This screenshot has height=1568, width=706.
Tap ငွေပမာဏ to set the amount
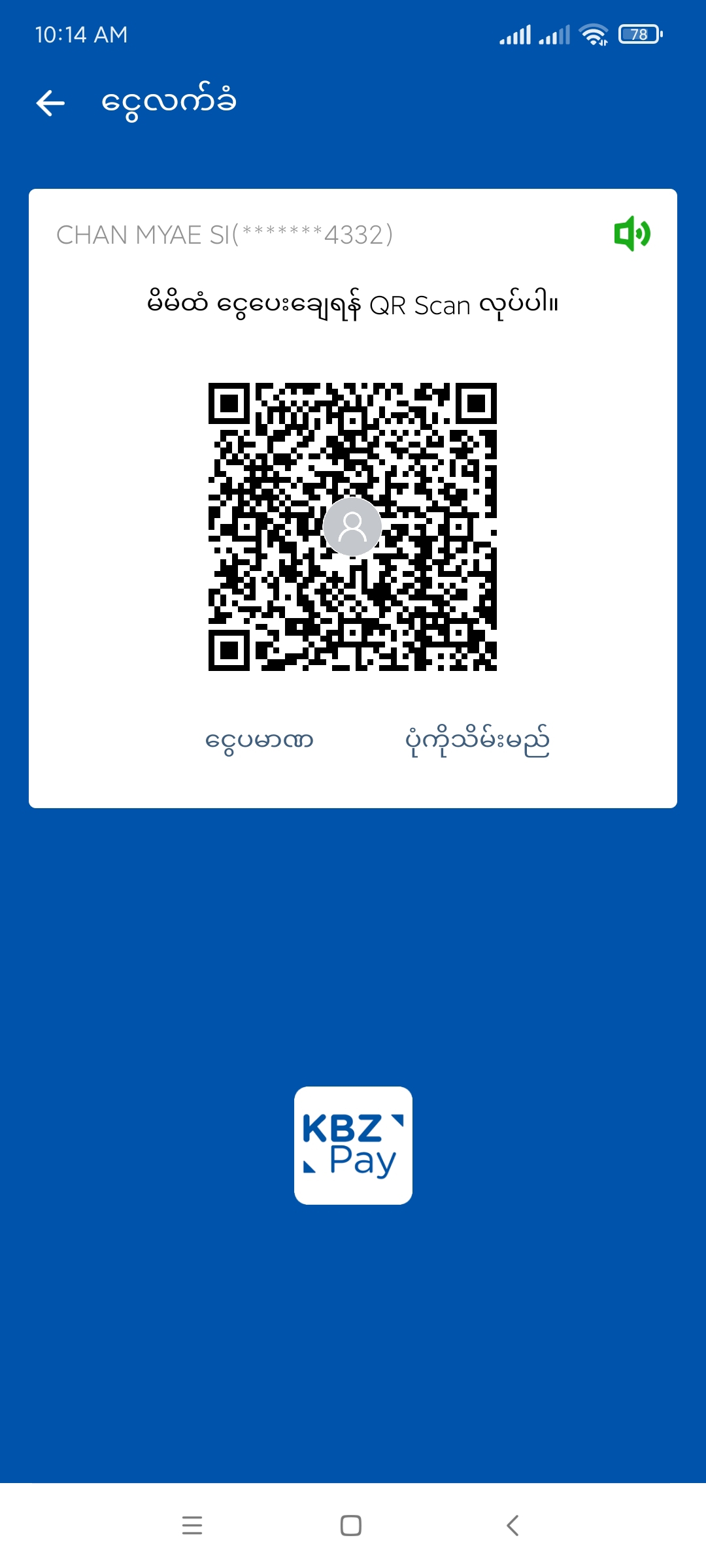click(260, 741)
